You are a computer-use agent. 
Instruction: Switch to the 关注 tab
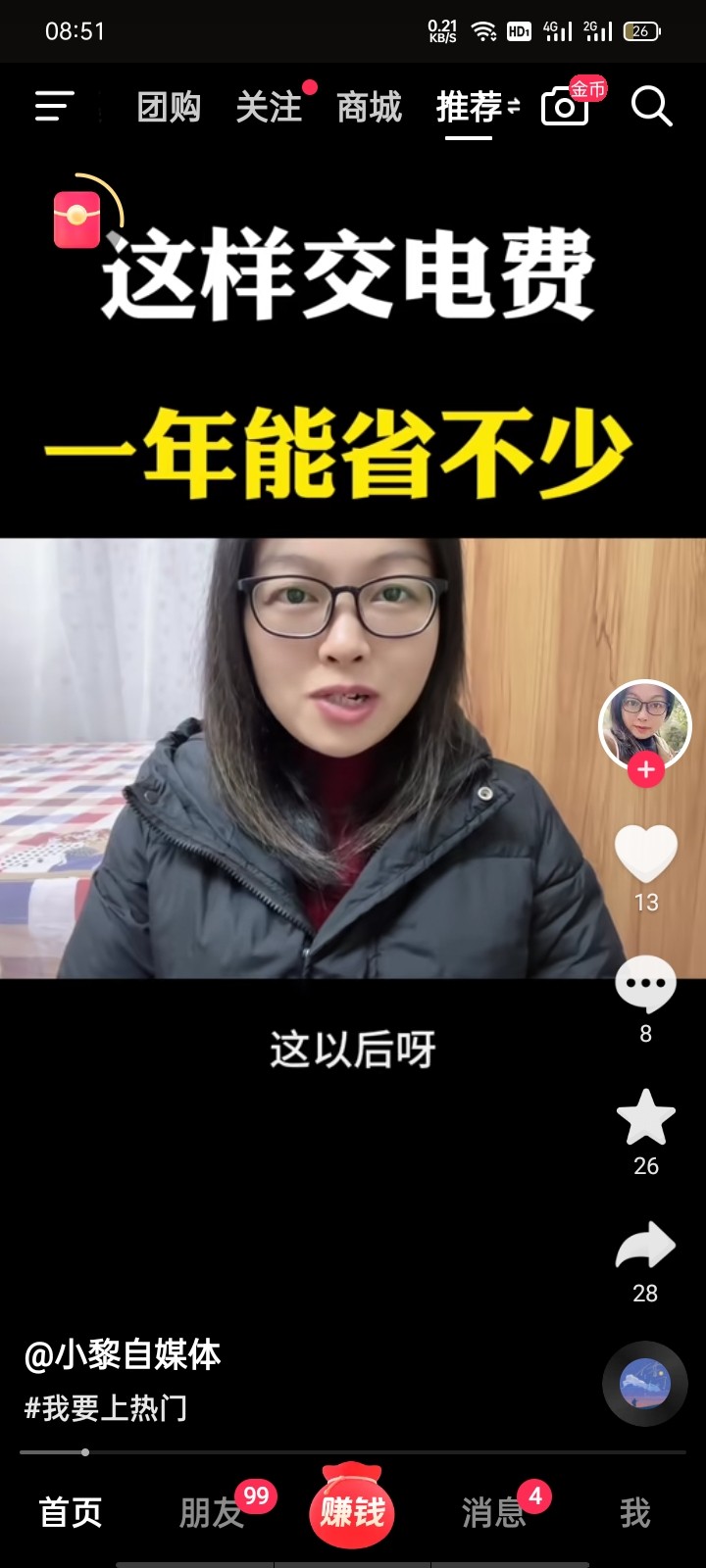269,107
